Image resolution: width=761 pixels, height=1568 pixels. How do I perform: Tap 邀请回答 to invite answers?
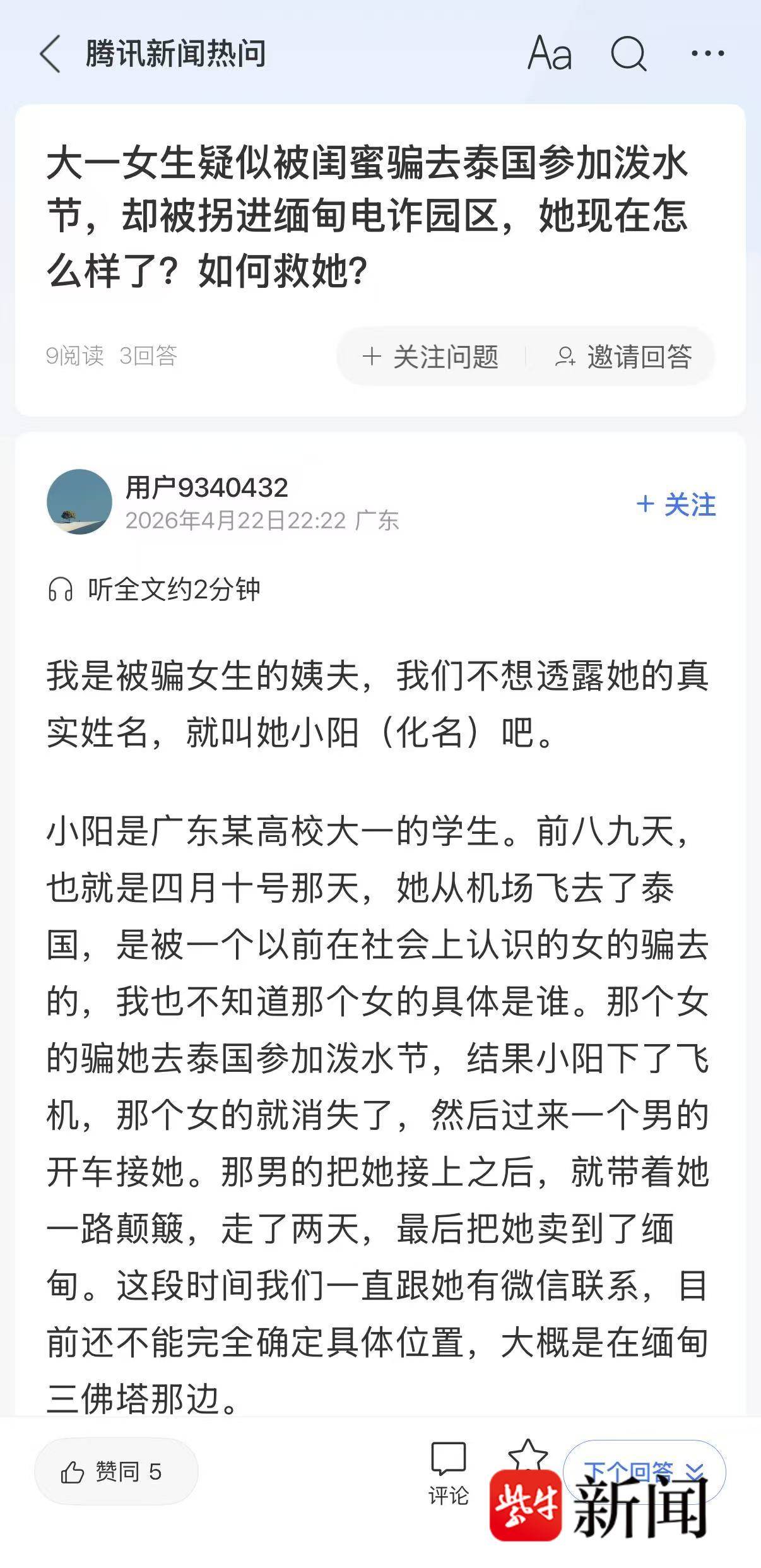coord(623,357)
